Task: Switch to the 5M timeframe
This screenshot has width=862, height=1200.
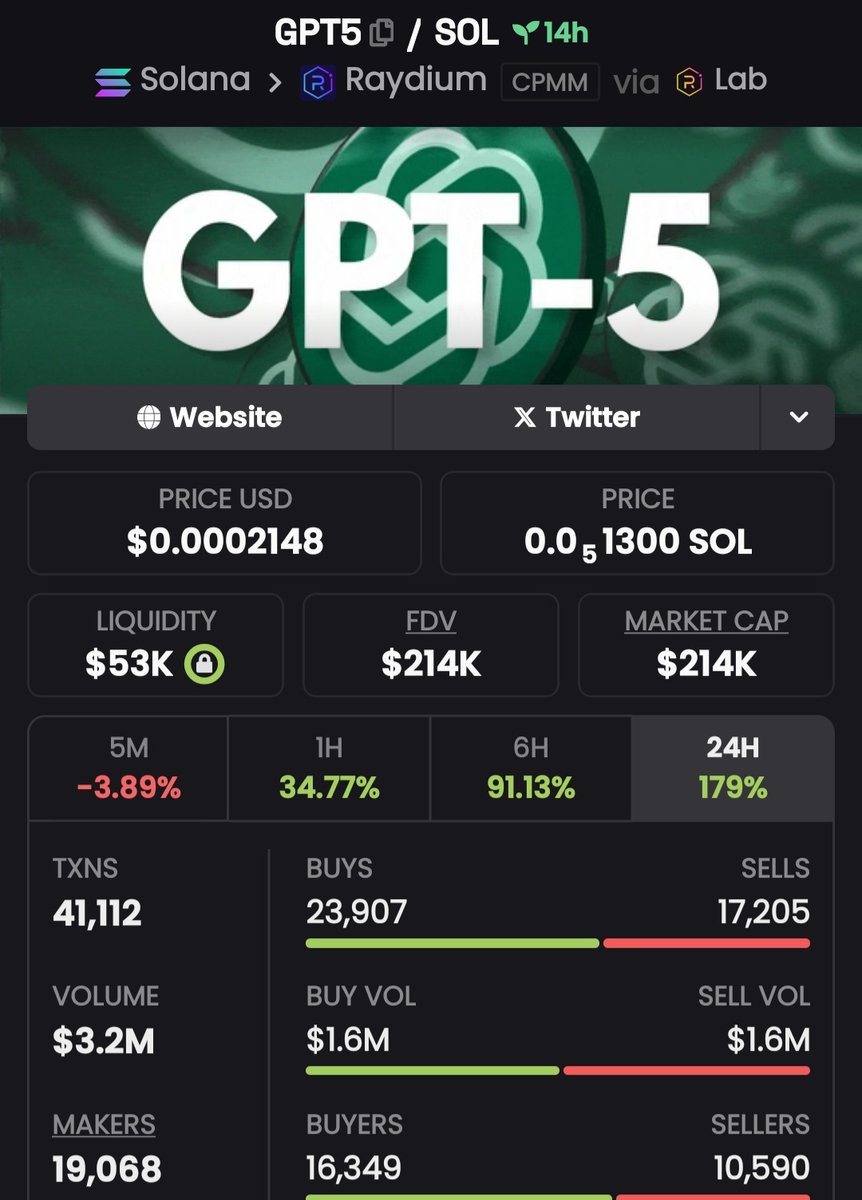Action: [128, 768]
